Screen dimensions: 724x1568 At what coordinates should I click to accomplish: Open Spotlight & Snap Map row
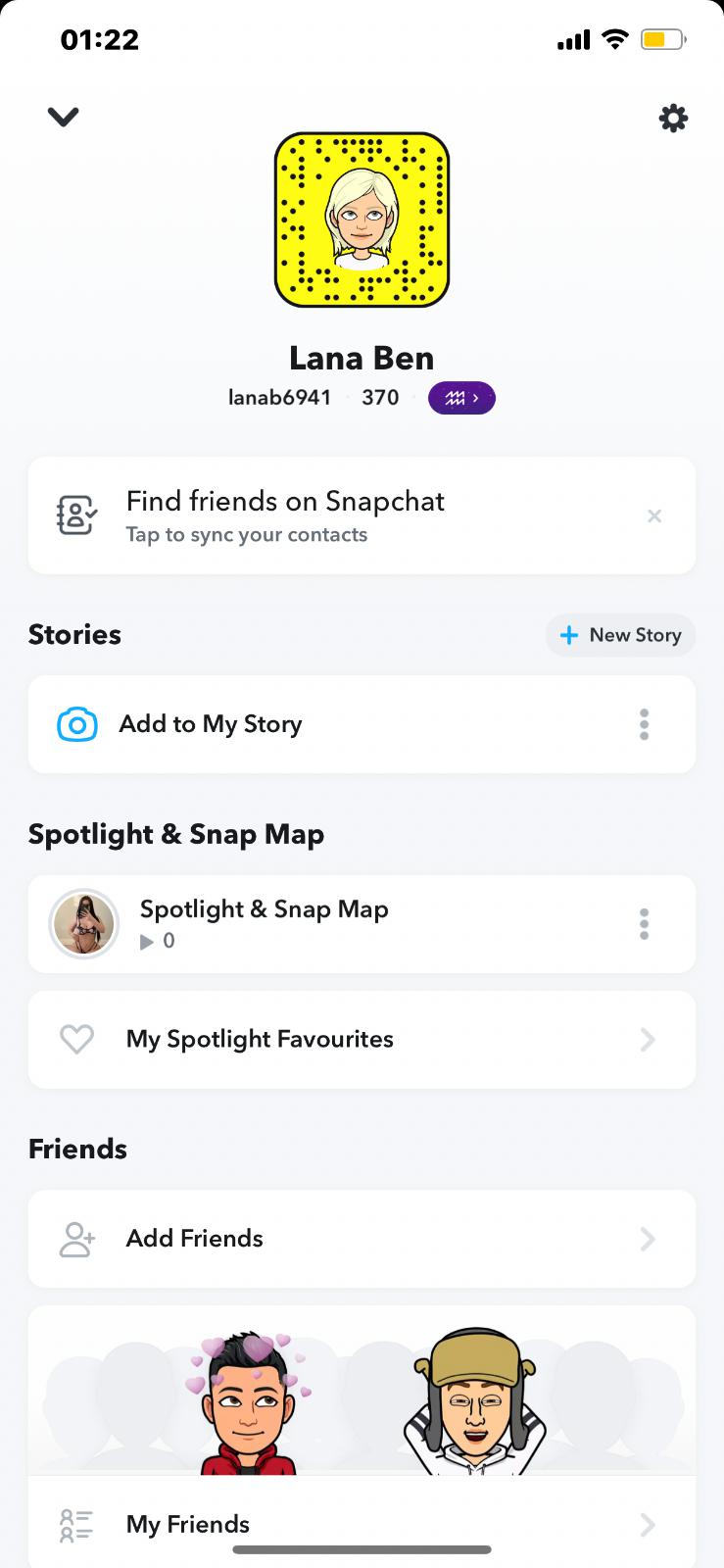point(362,924)
